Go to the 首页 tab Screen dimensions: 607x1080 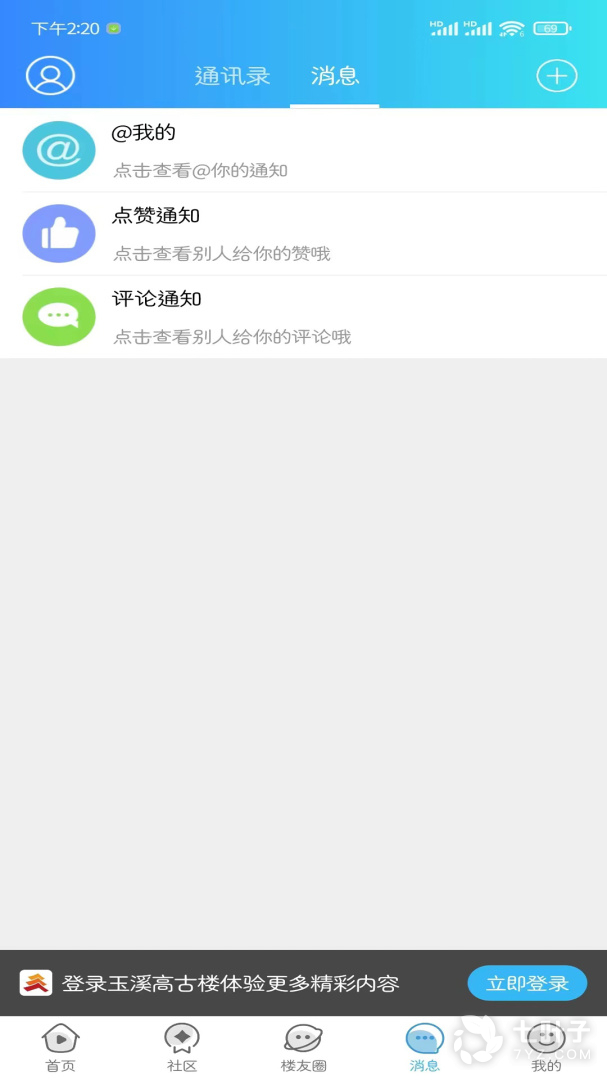61,1048
